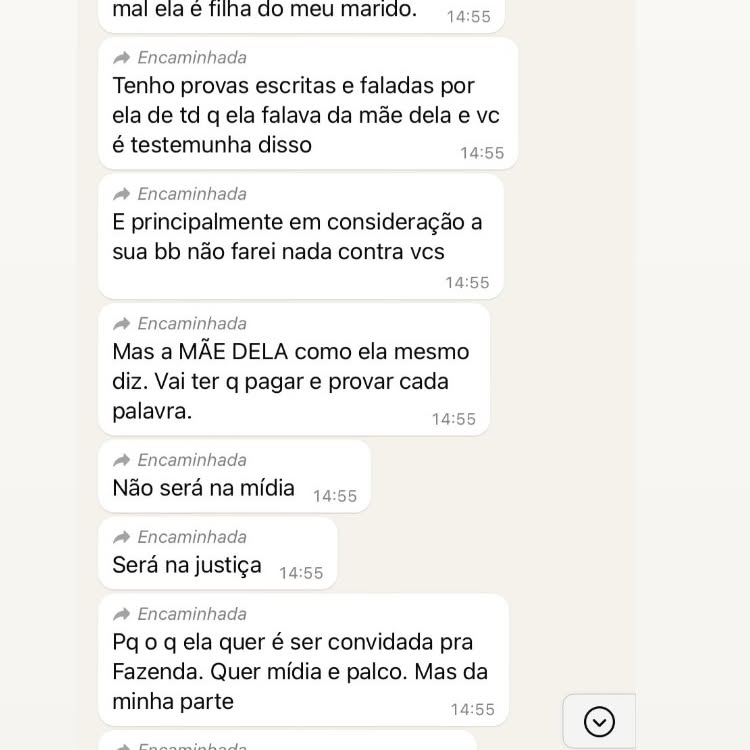Screen dimensions: 750x750
Task: Jump to the latest messages with the down-arrow button
Action: click(599, 721)
